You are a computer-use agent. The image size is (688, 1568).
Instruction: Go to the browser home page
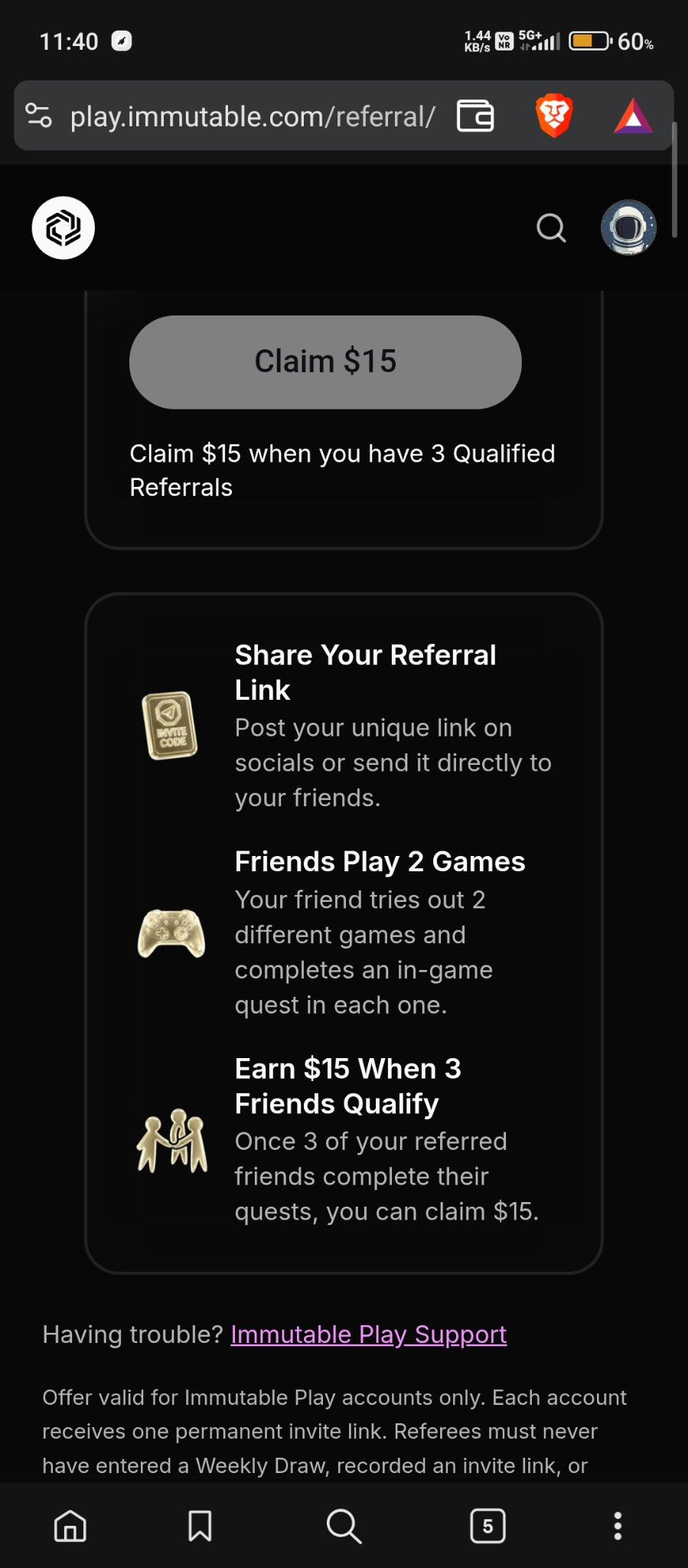70,1526
